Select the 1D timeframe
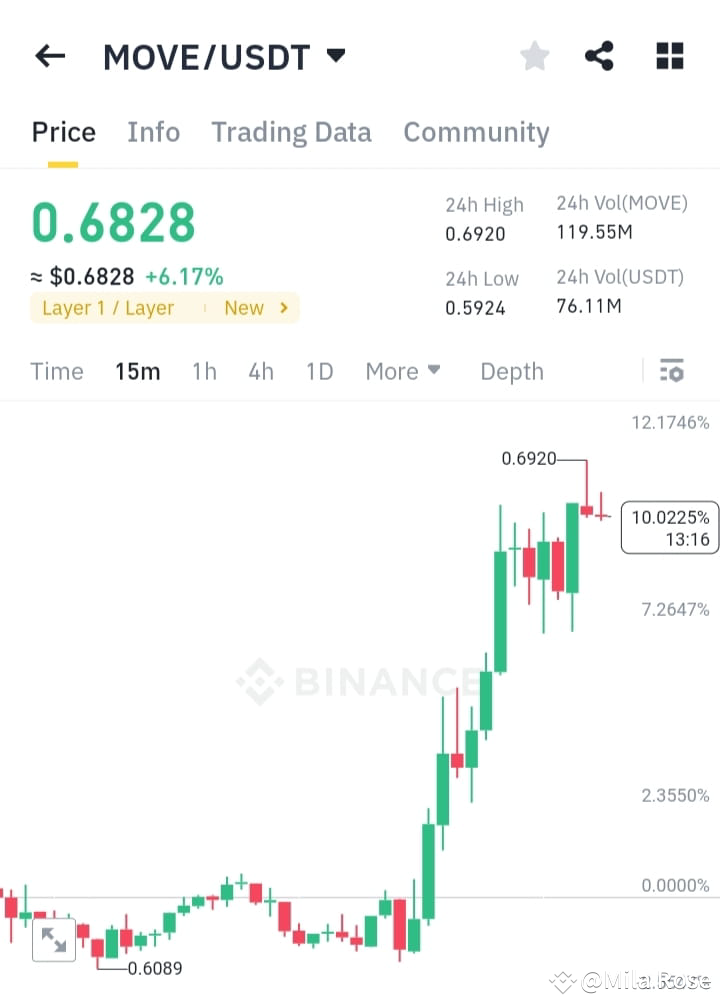This screenshot has height=1003, width=720. 319,371
